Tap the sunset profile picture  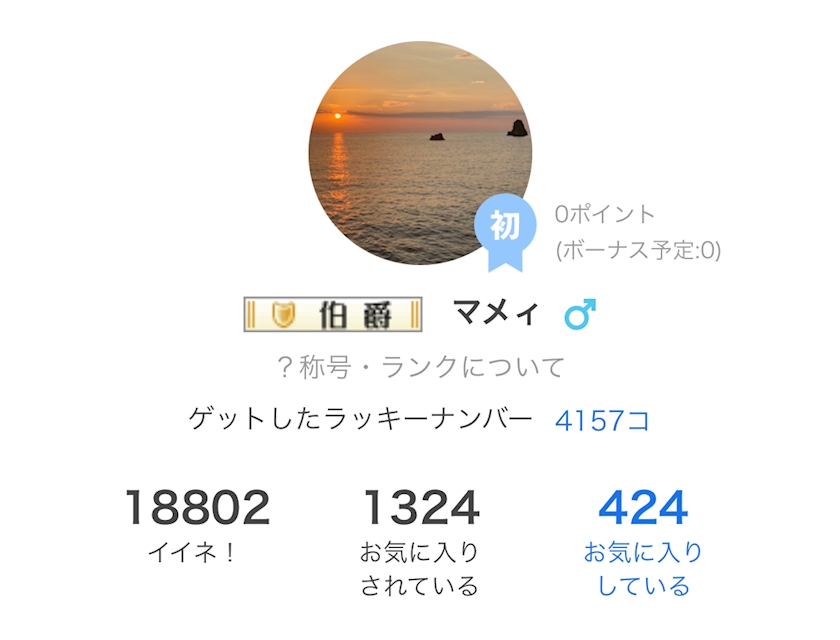tap(420, 153)
